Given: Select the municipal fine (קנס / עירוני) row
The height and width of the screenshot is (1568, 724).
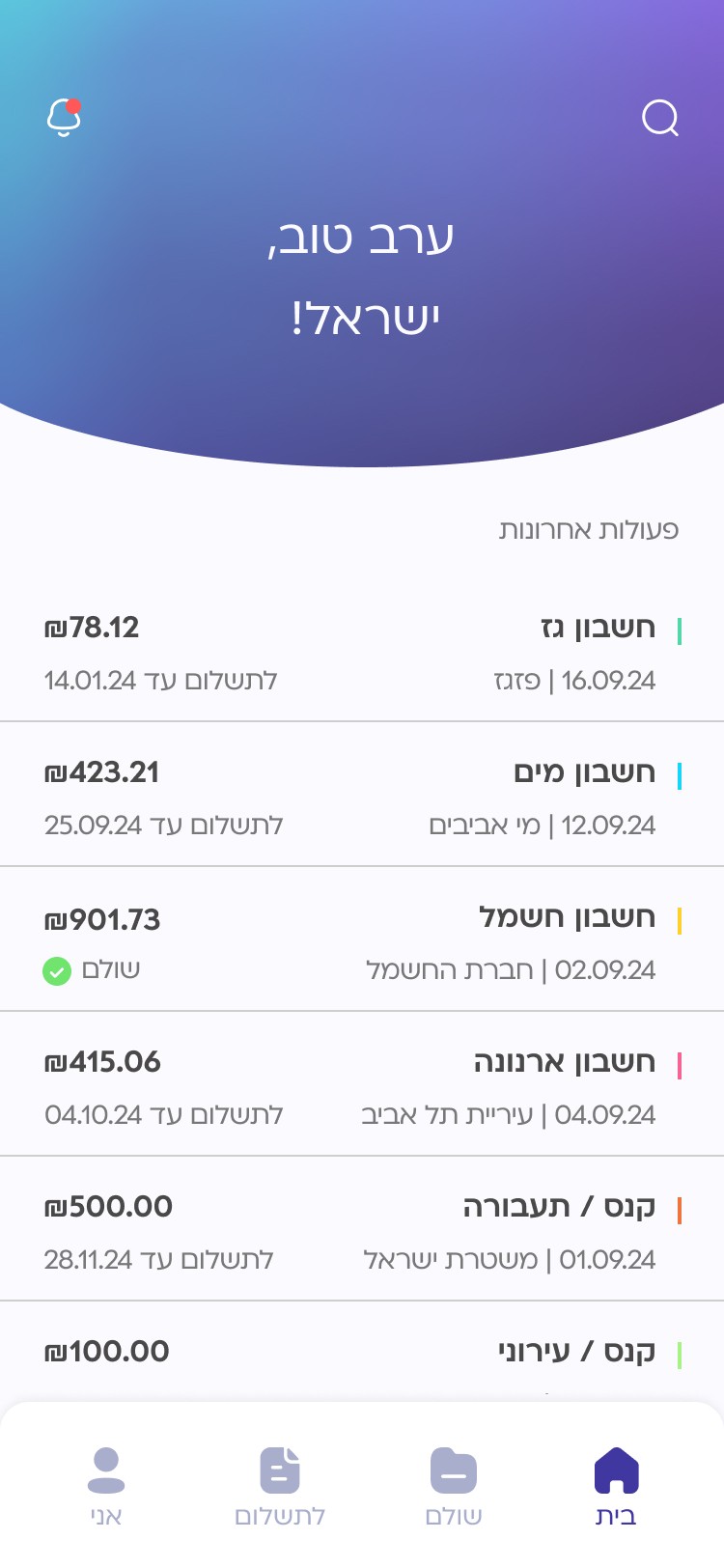Looking at the screenshot, I should [x=362, y=1352].
